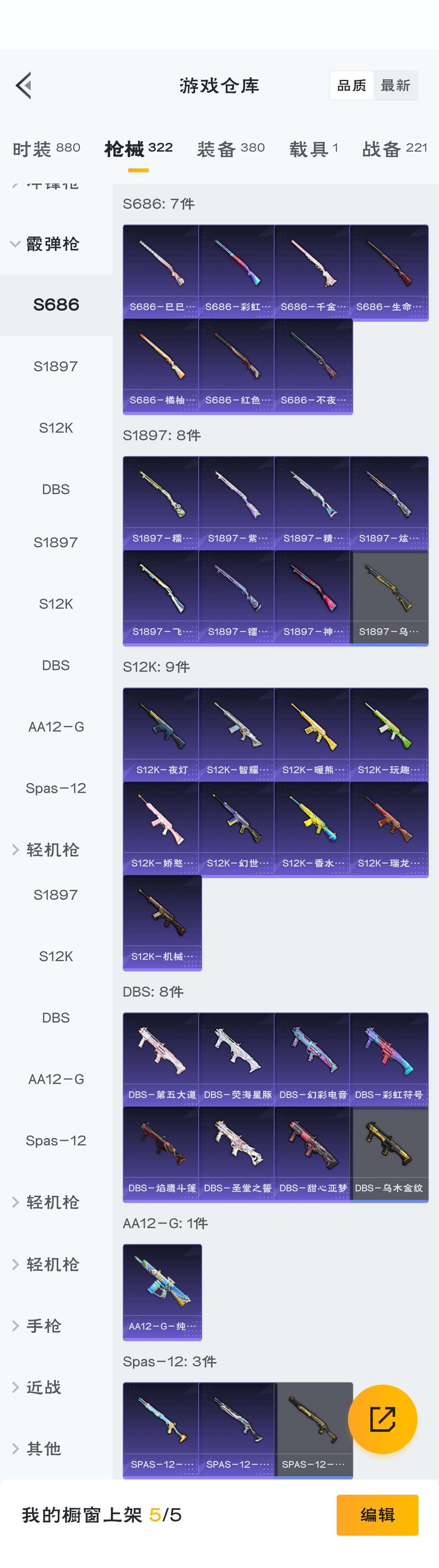Open the DBS-第五大道 skin
439x1568 pixels.
point(161,1059)
